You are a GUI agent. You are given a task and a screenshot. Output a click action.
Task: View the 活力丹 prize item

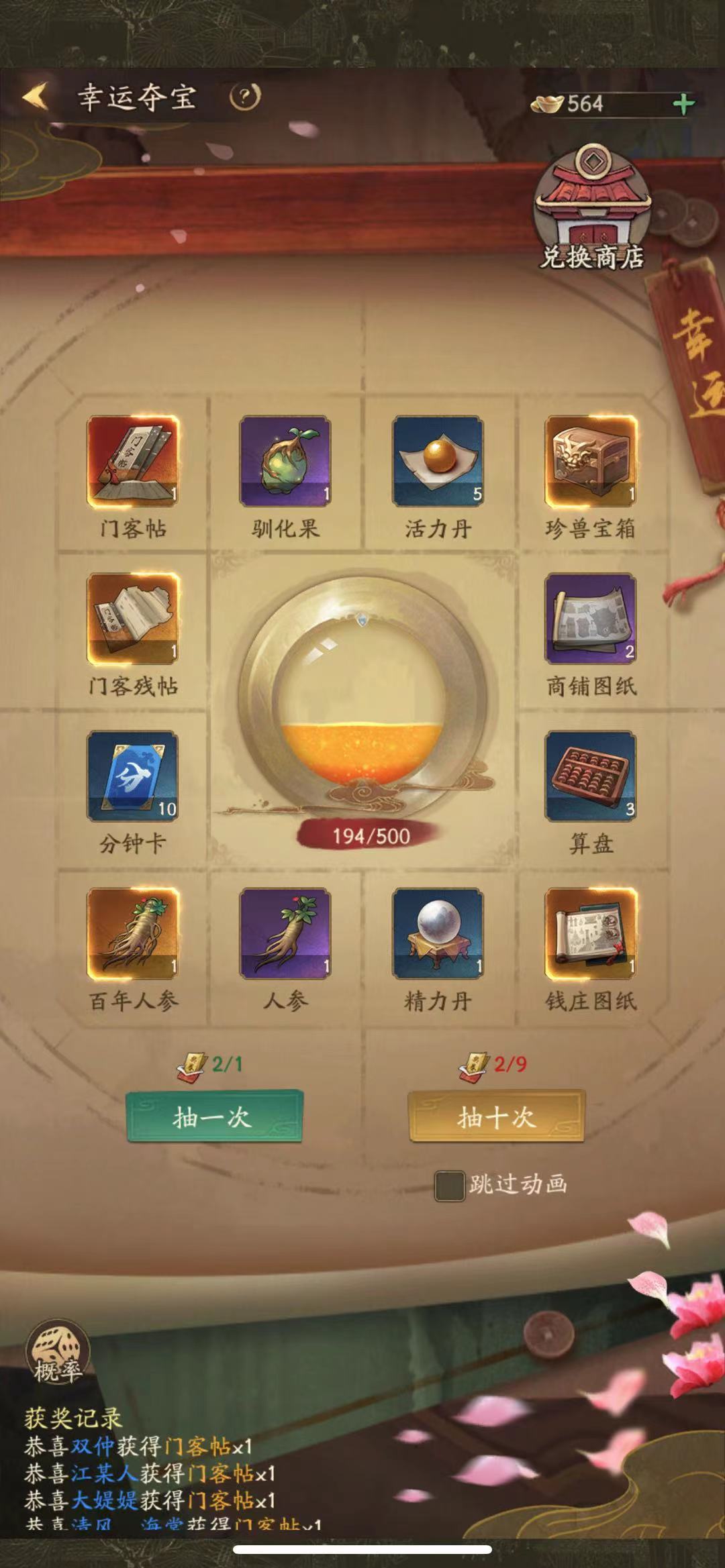[438, 461]
